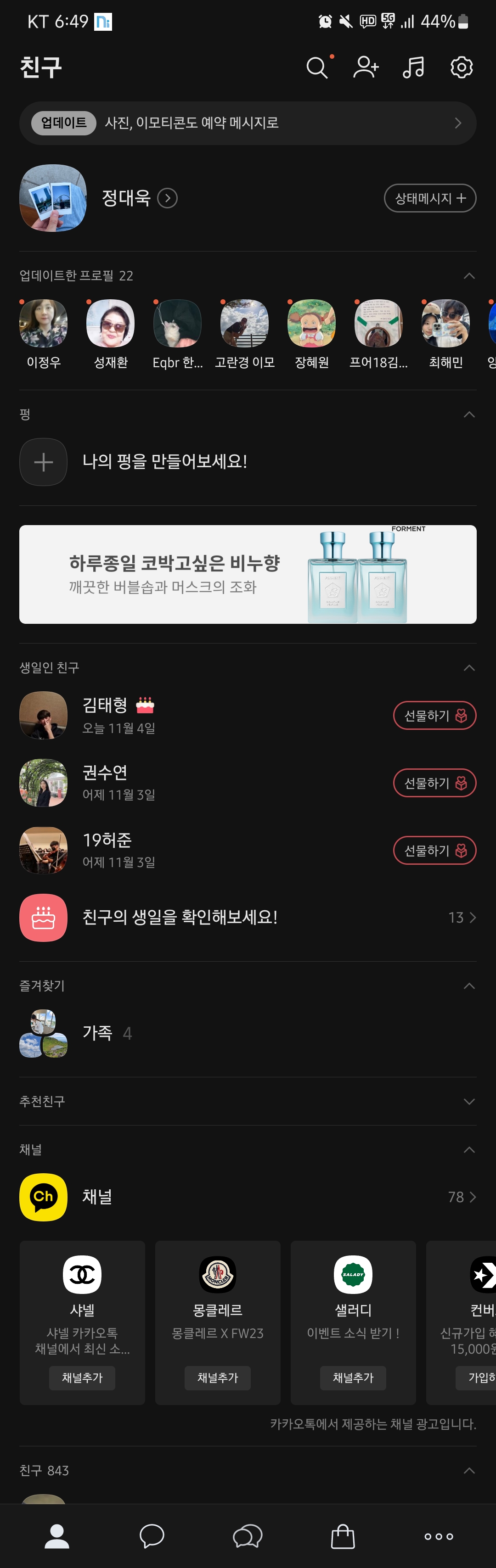Tap 선물하기 for 권수연
The height and width of the screenshot is (1568, 496).
tap(434, 784)
